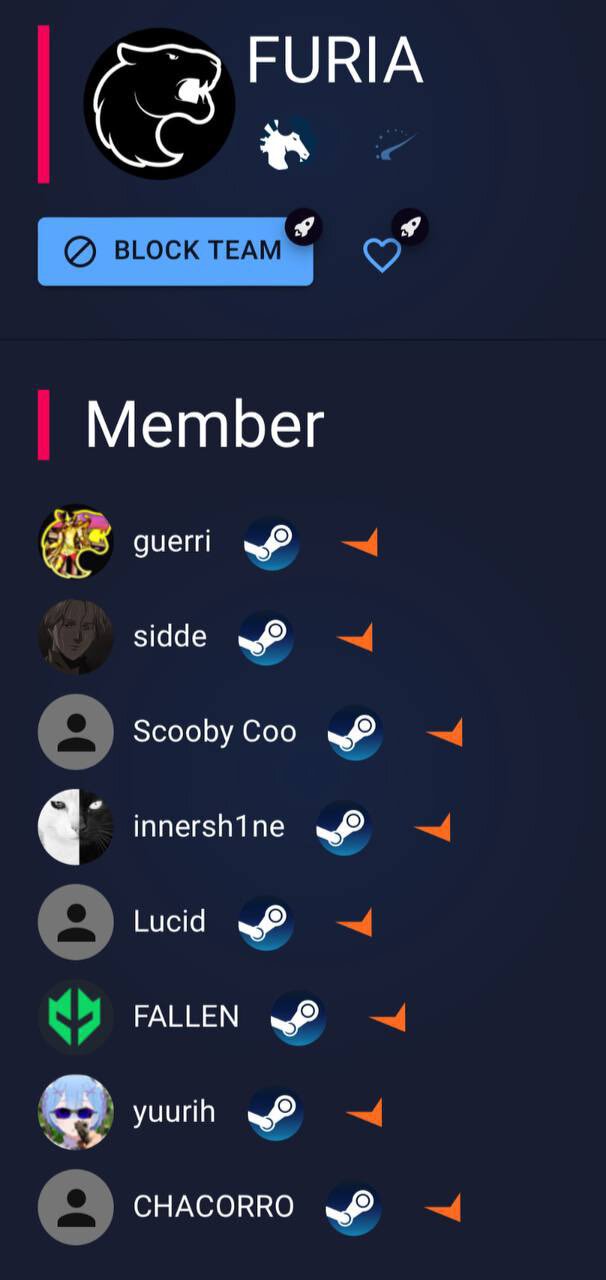The image size is (606, 1280).
Task: Open guerri's Steam profile icon
Action: pyautogui.click(x=271, y=543)
